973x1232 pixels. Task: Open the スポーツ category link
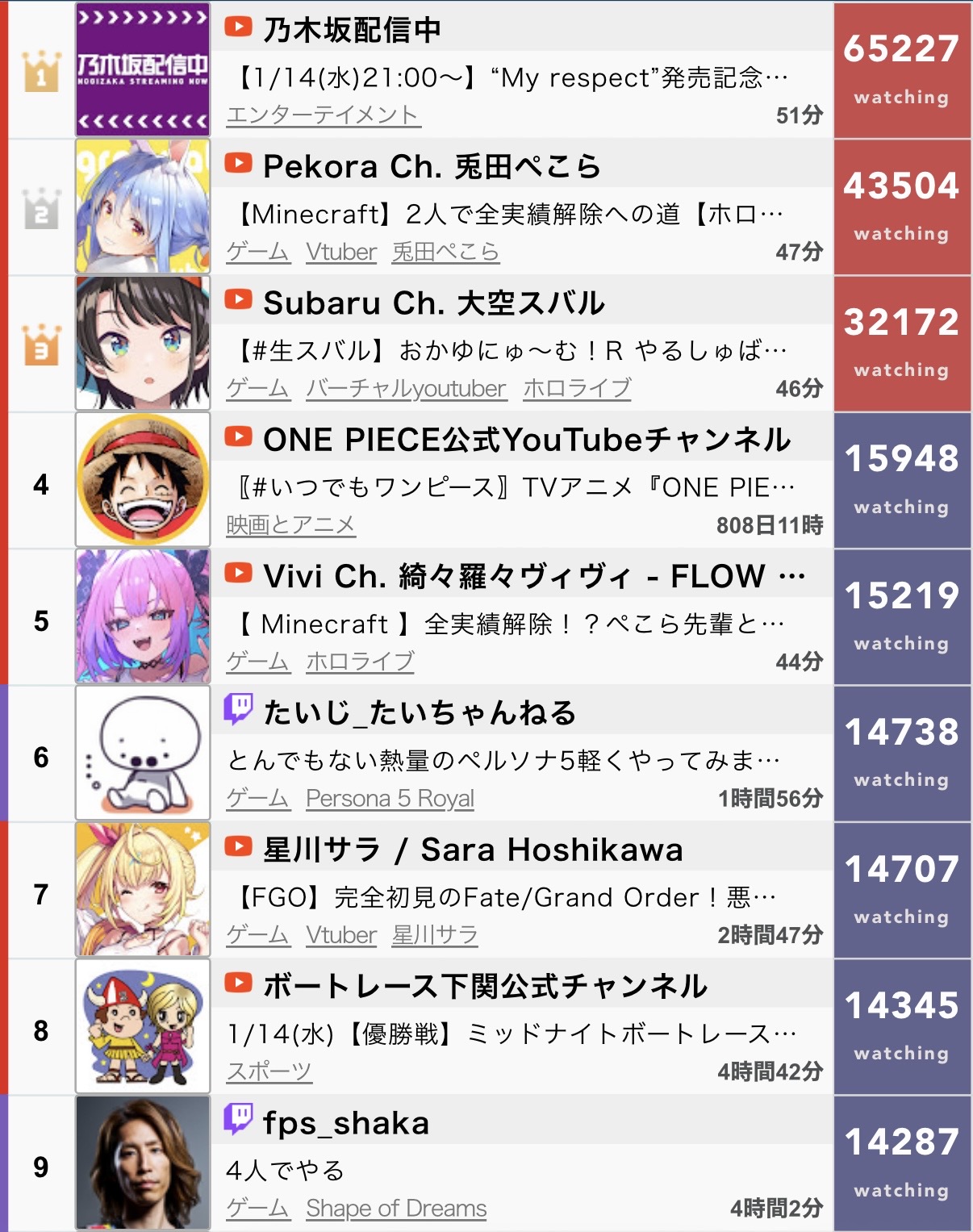coord(269,1071)
